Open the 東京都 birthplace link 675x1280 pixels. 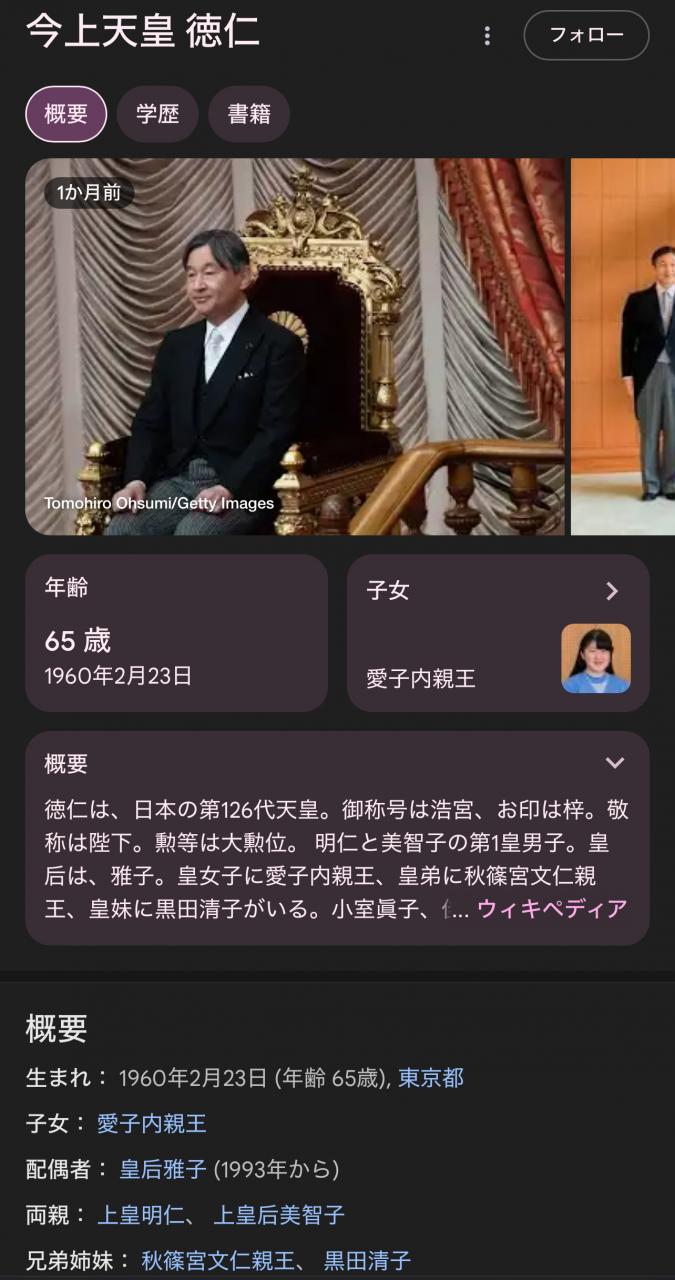431,1078
